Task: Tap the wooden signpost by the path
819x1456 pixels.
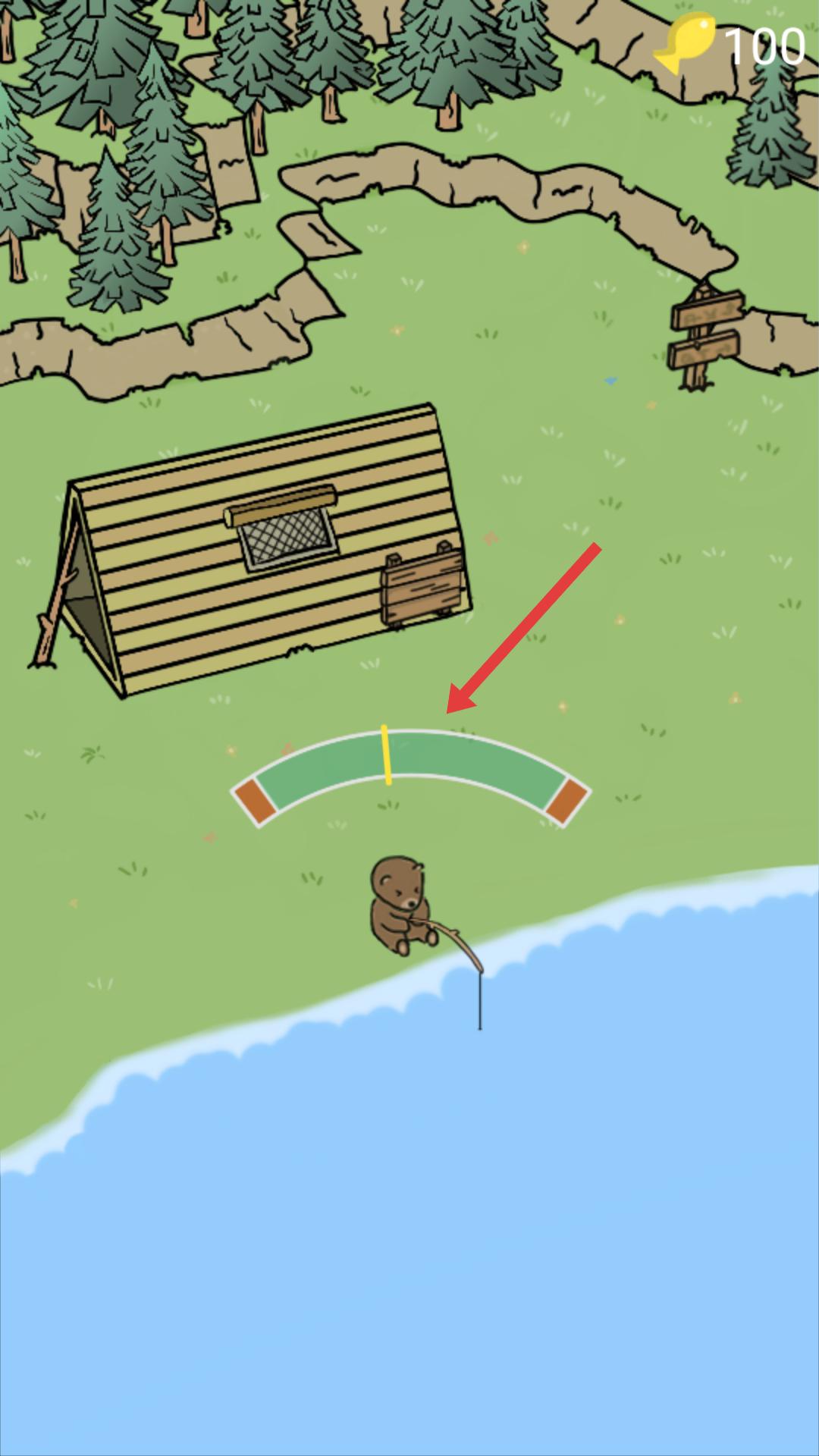Action: [x=704, y=334]
